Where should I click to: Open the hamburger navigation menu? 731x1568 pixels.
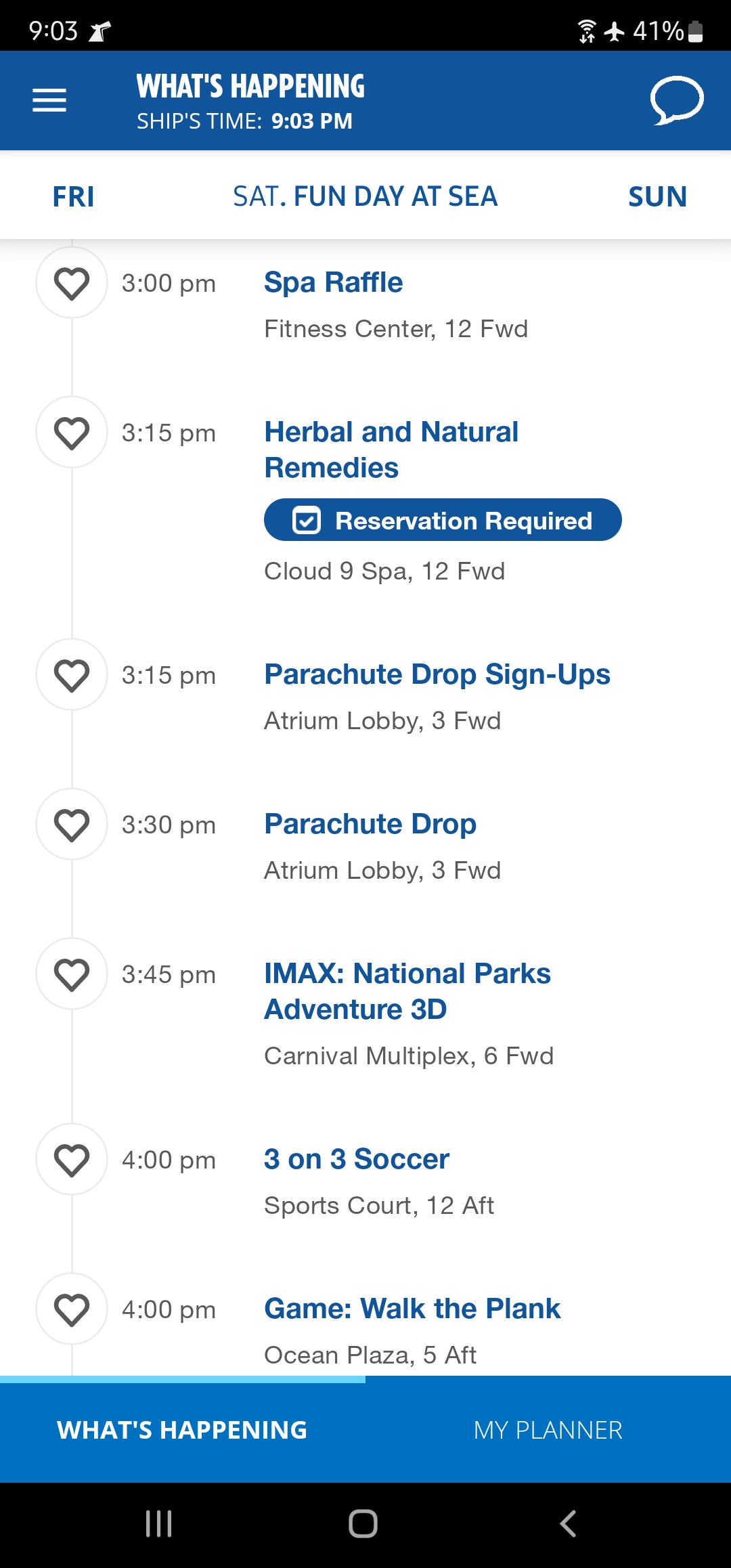click(x=49, y=100)
